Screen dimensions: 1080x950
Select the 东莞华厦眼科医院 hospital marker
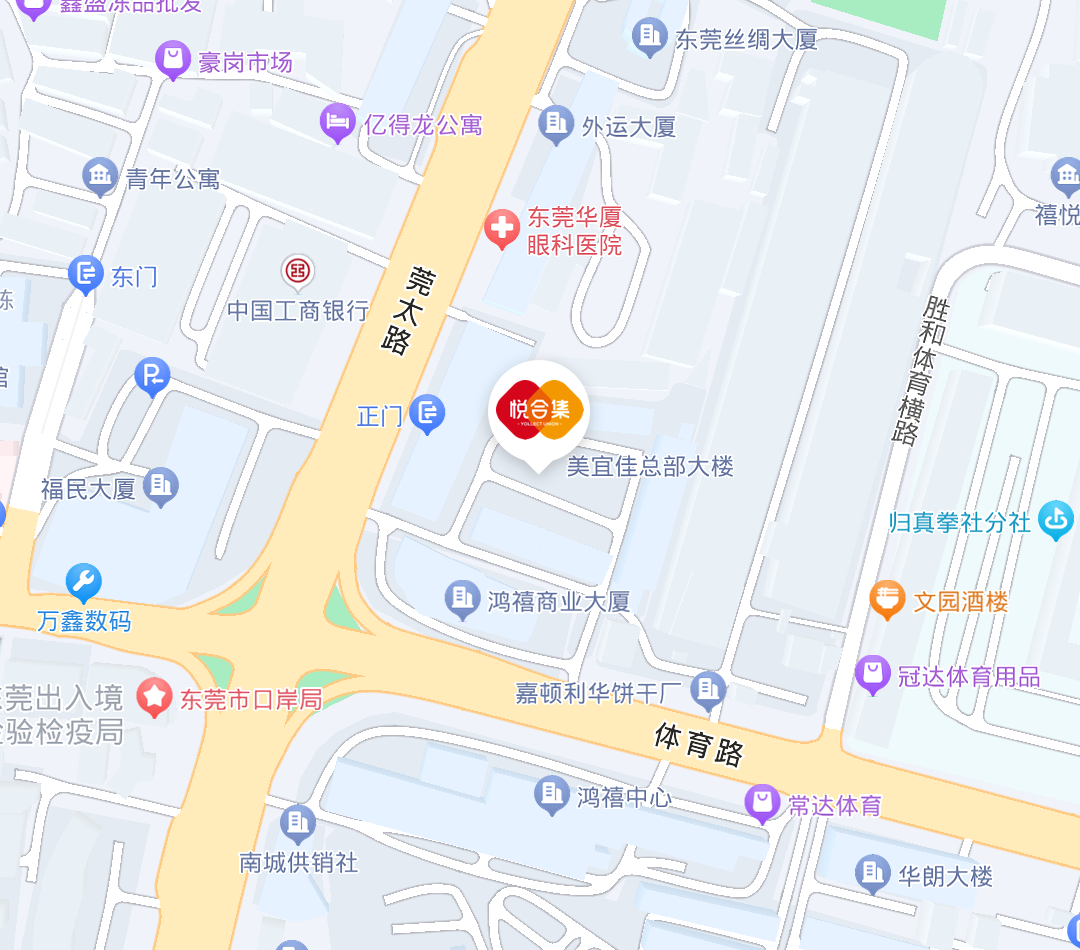501,230
